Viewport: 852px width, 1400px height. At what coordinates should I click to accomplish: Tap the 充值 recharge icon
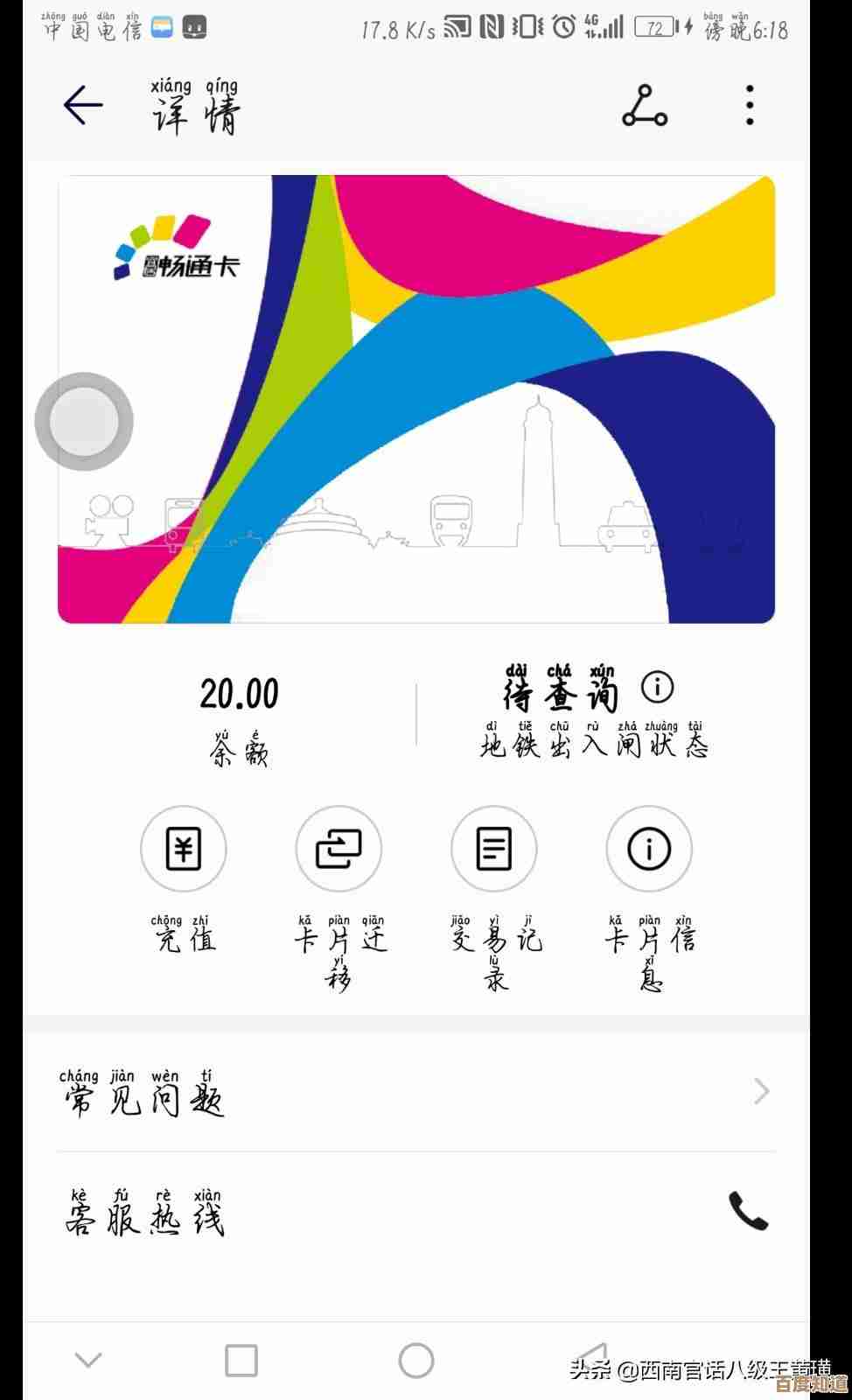tap(184, 849)
